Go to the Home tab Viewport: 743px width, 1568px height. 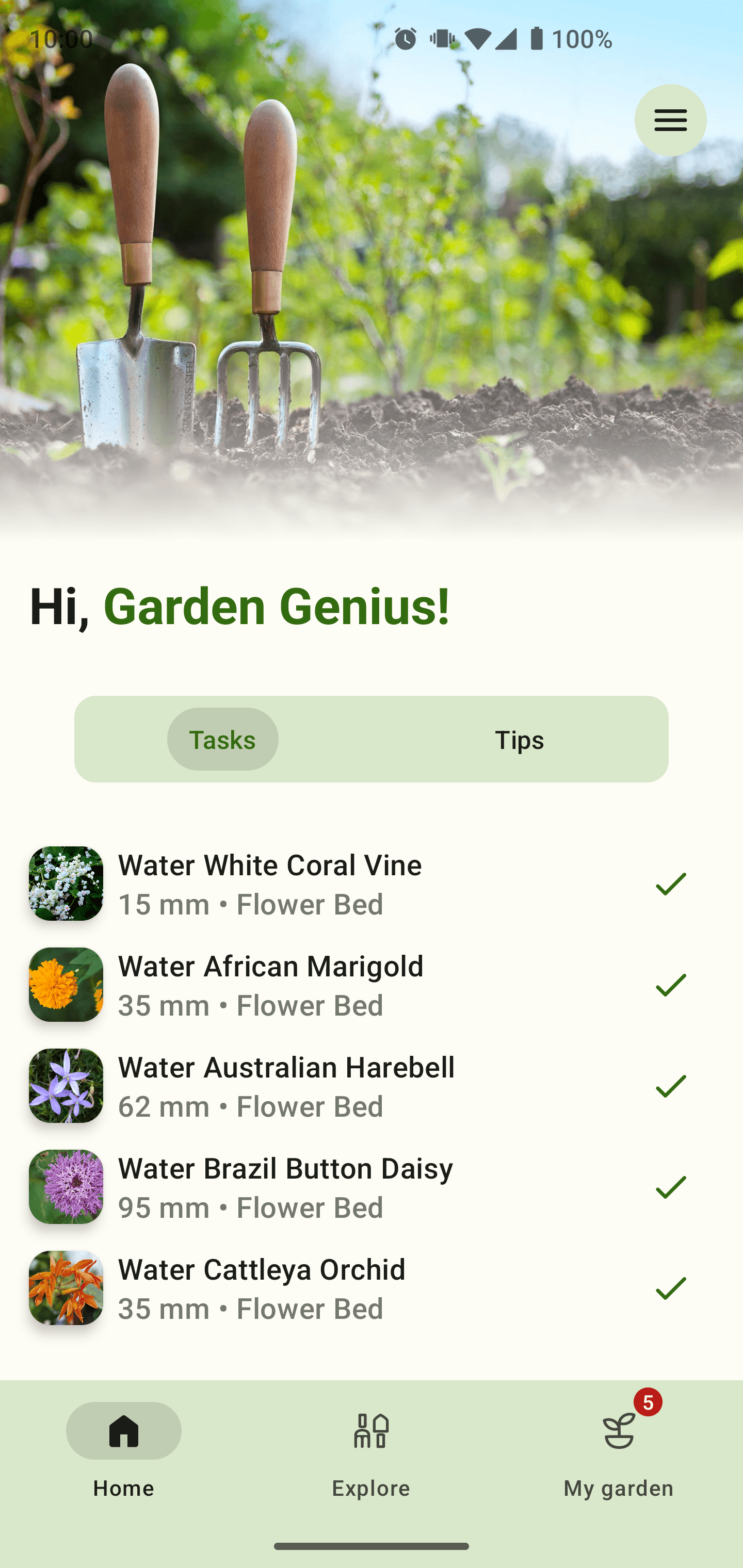[124, 1450]
